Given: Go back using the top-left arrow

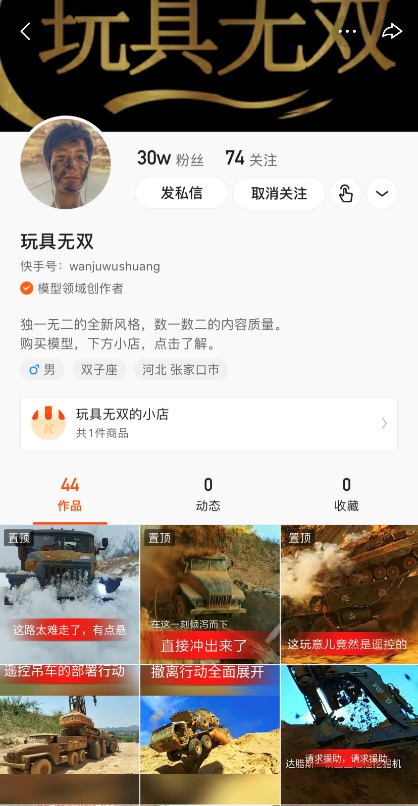Looking at the screenshot, I should (x=25, y=31).
